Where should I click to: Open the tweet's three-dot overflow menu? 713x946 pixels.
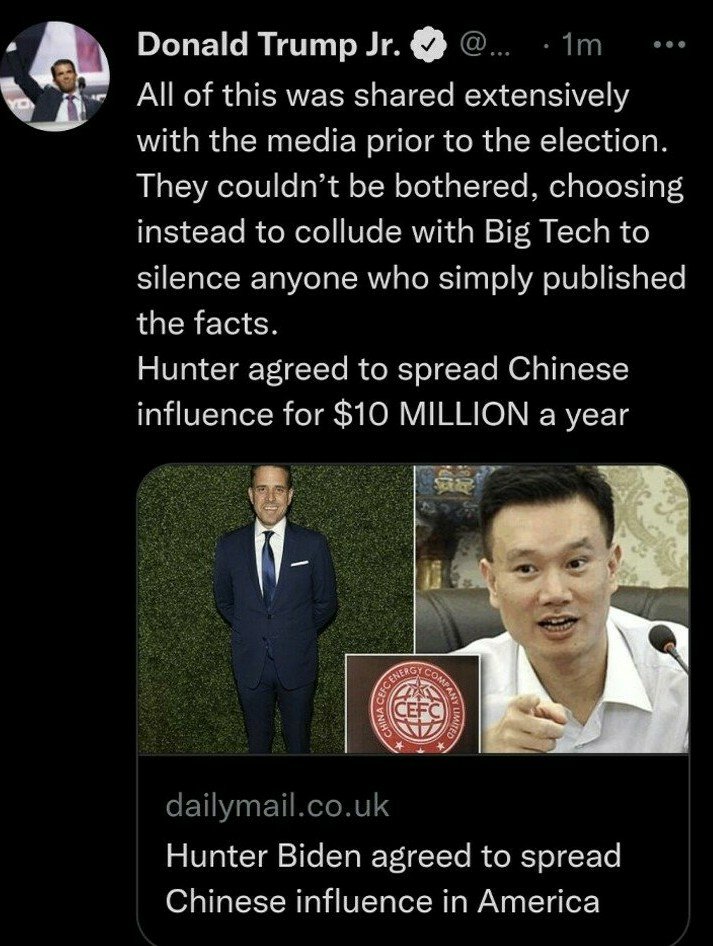point(669,46)
